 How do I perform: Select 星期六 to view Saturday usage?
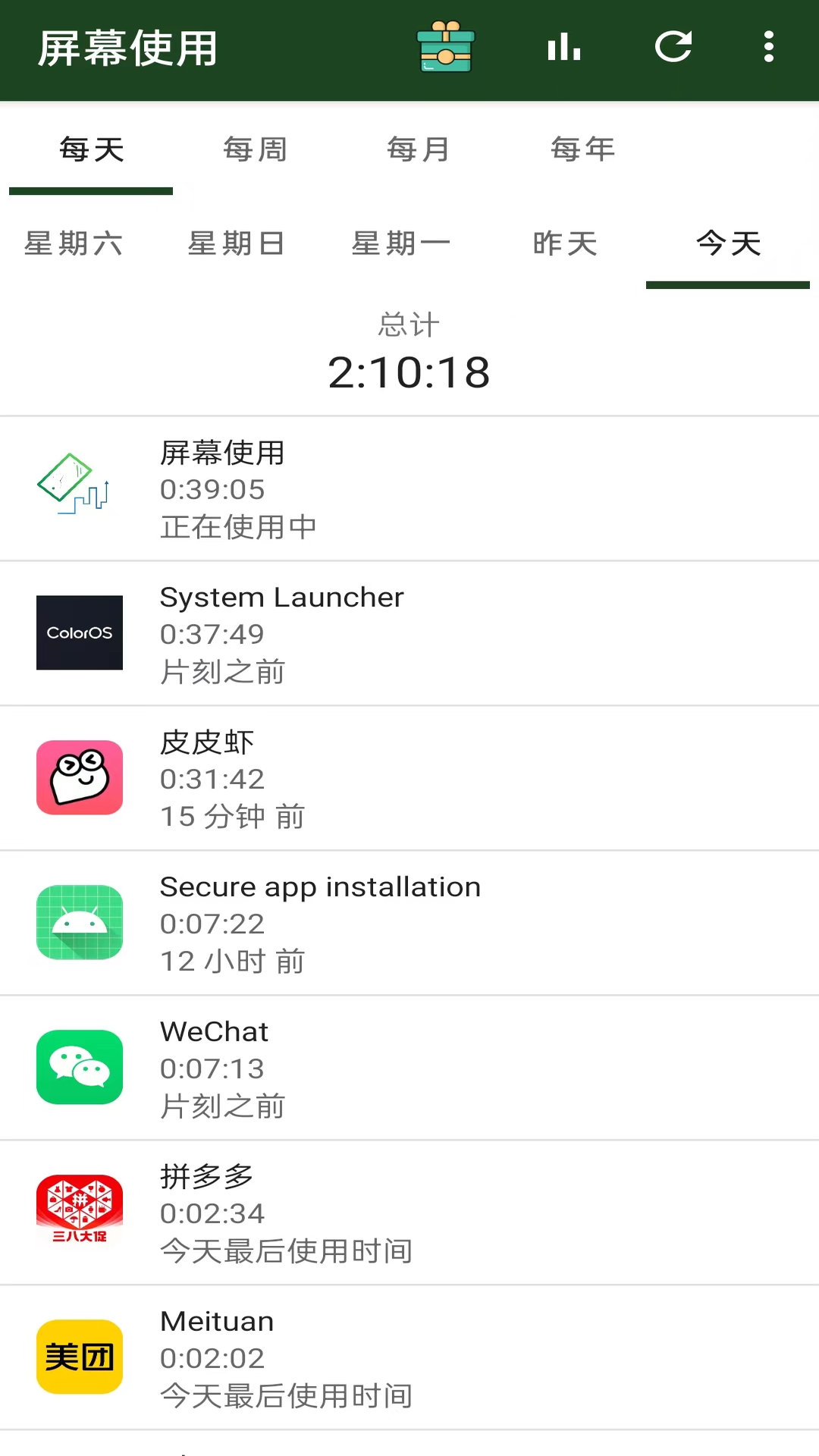(73, 243)
